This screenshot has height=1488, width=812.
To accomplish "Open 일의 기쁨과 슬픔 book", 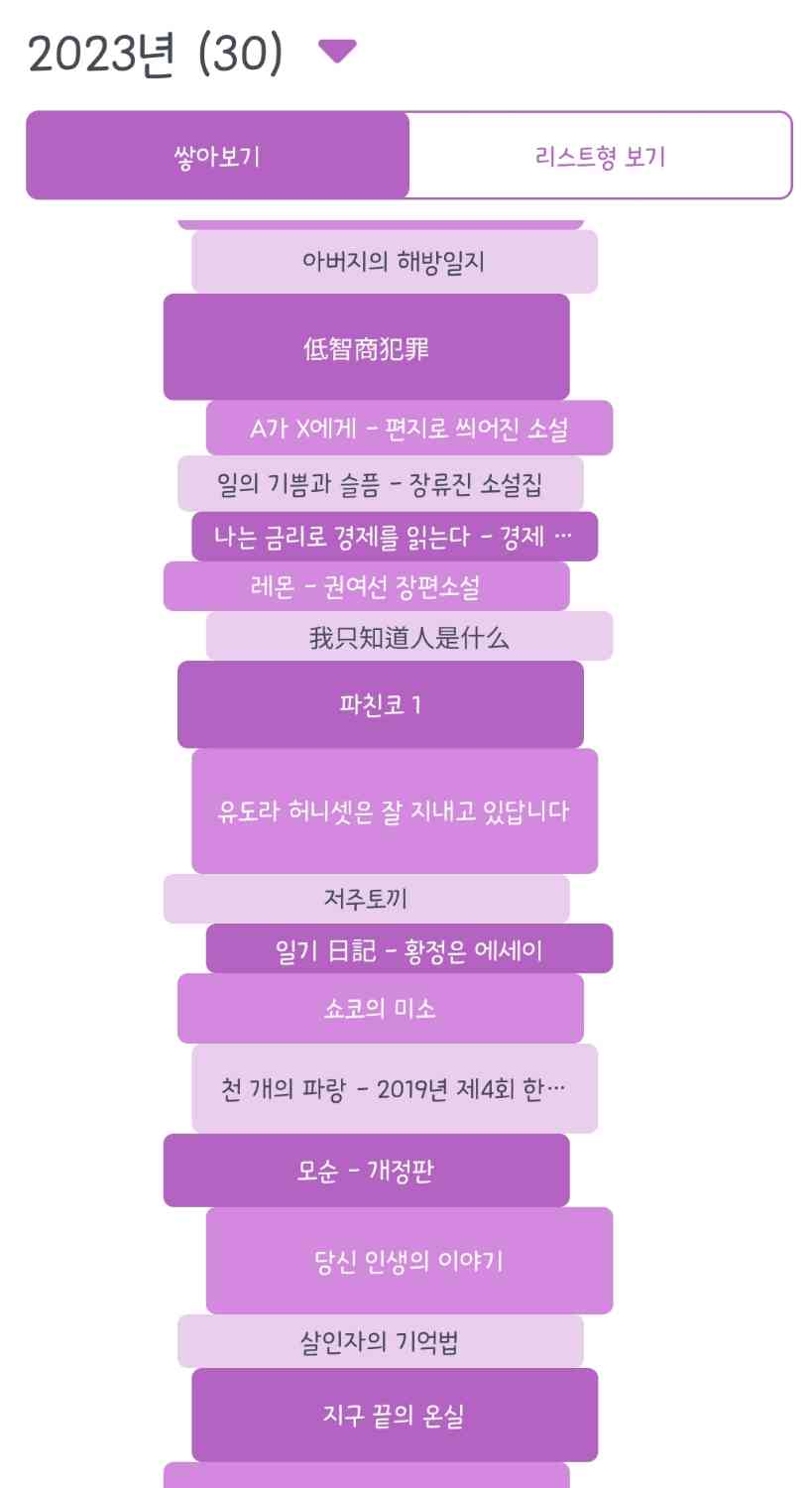I will pyautogui.click(x=380, y=484).
